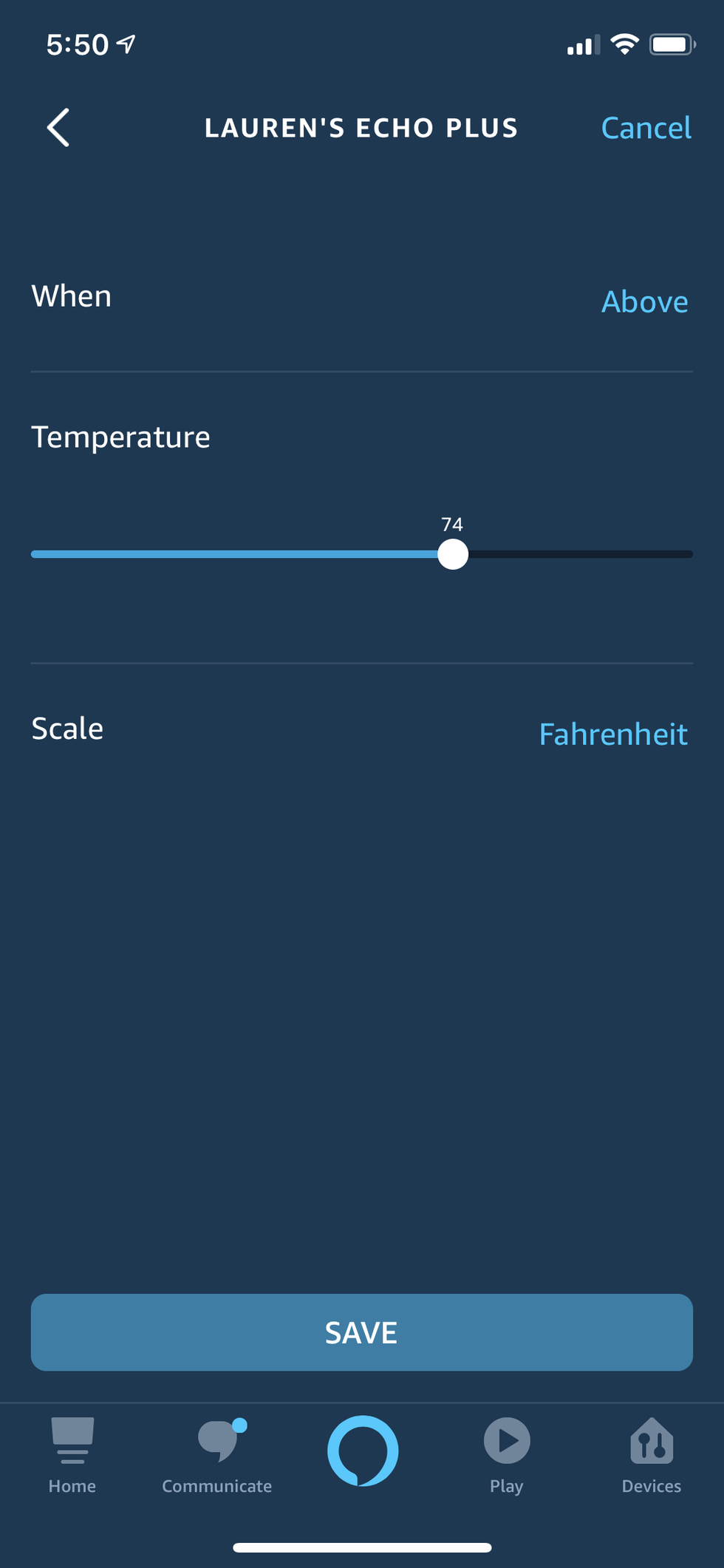Tap the location arrow beside the clock
724x1568 pixels.
tap(127, 43)
